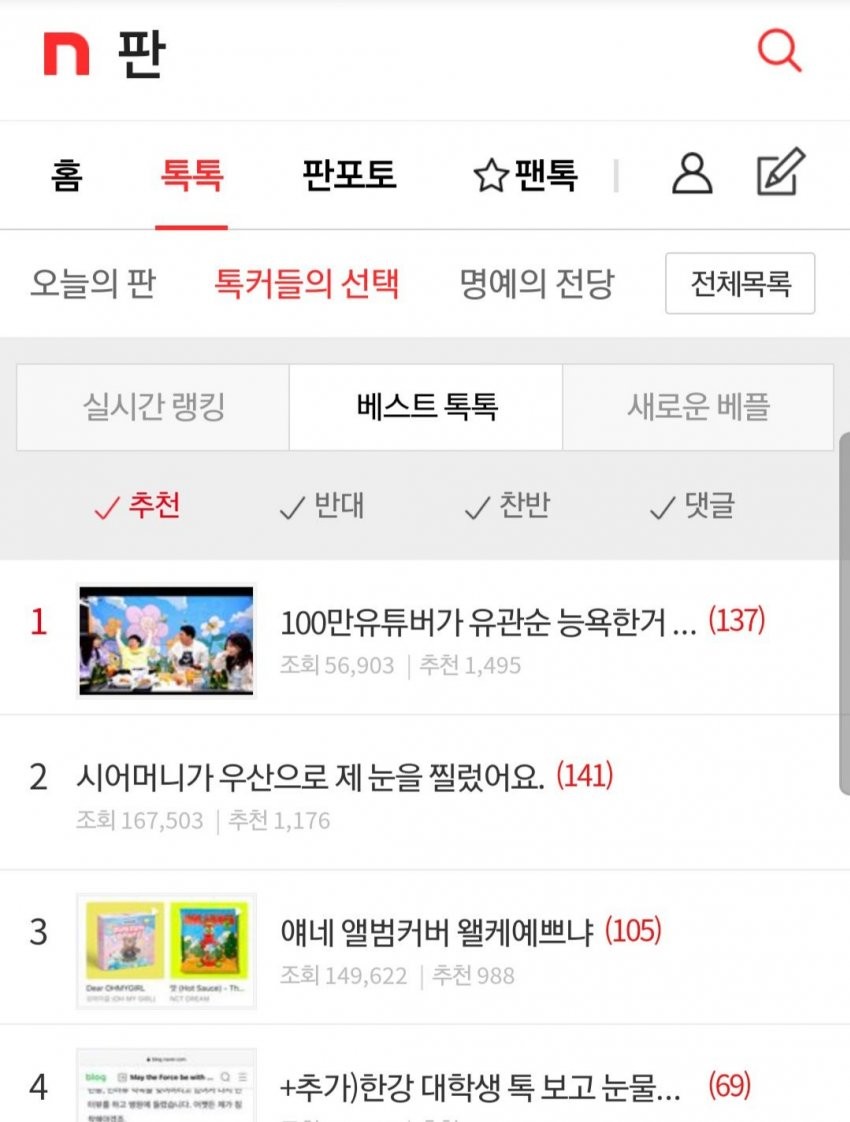Switch to 오늘의 판

pos(93,284)
